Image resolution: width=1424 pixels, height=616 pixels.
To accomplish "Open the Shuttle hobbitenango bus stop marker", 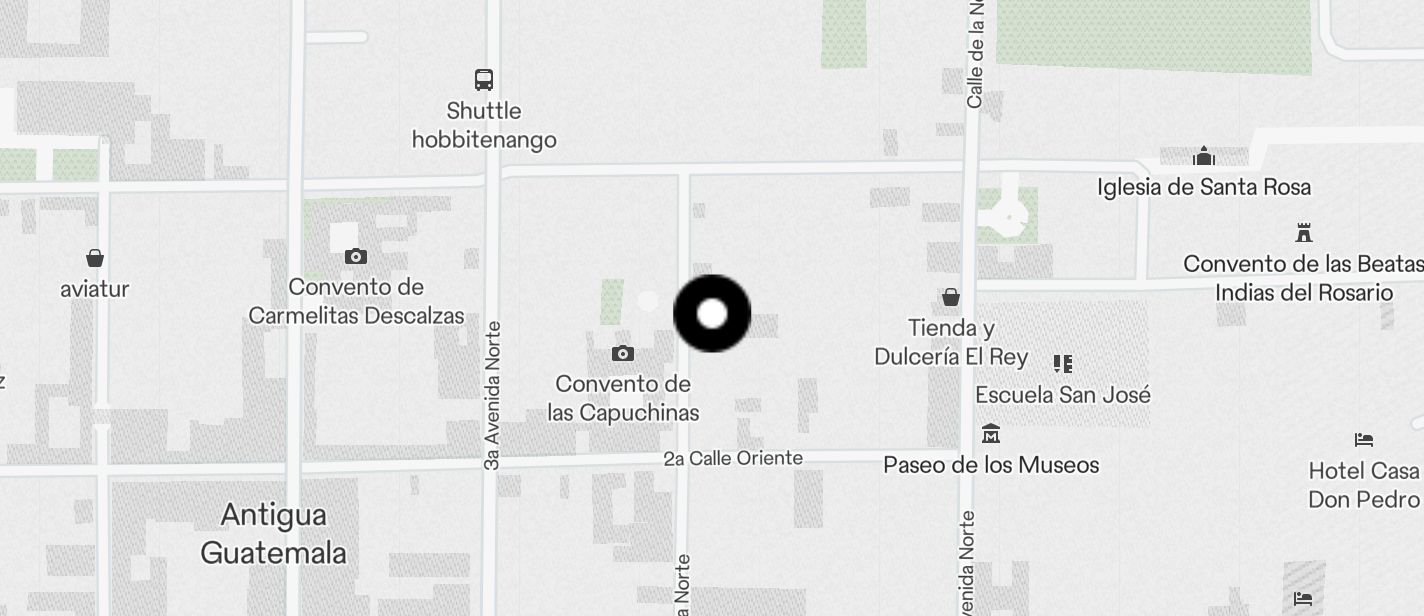I will [484, 79].
